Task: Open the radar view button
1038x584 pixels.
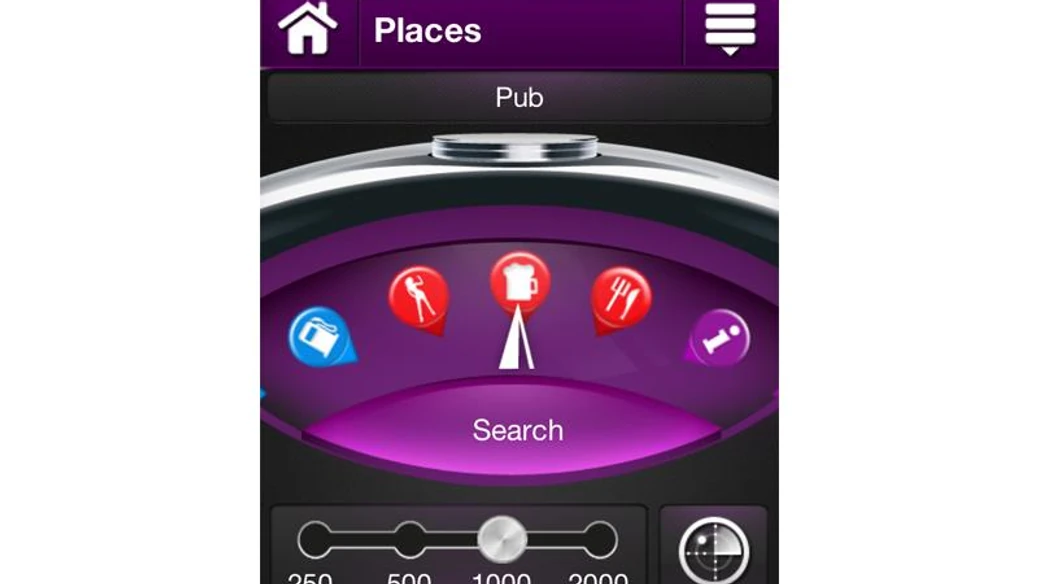Action: click(x=713, y=550)
